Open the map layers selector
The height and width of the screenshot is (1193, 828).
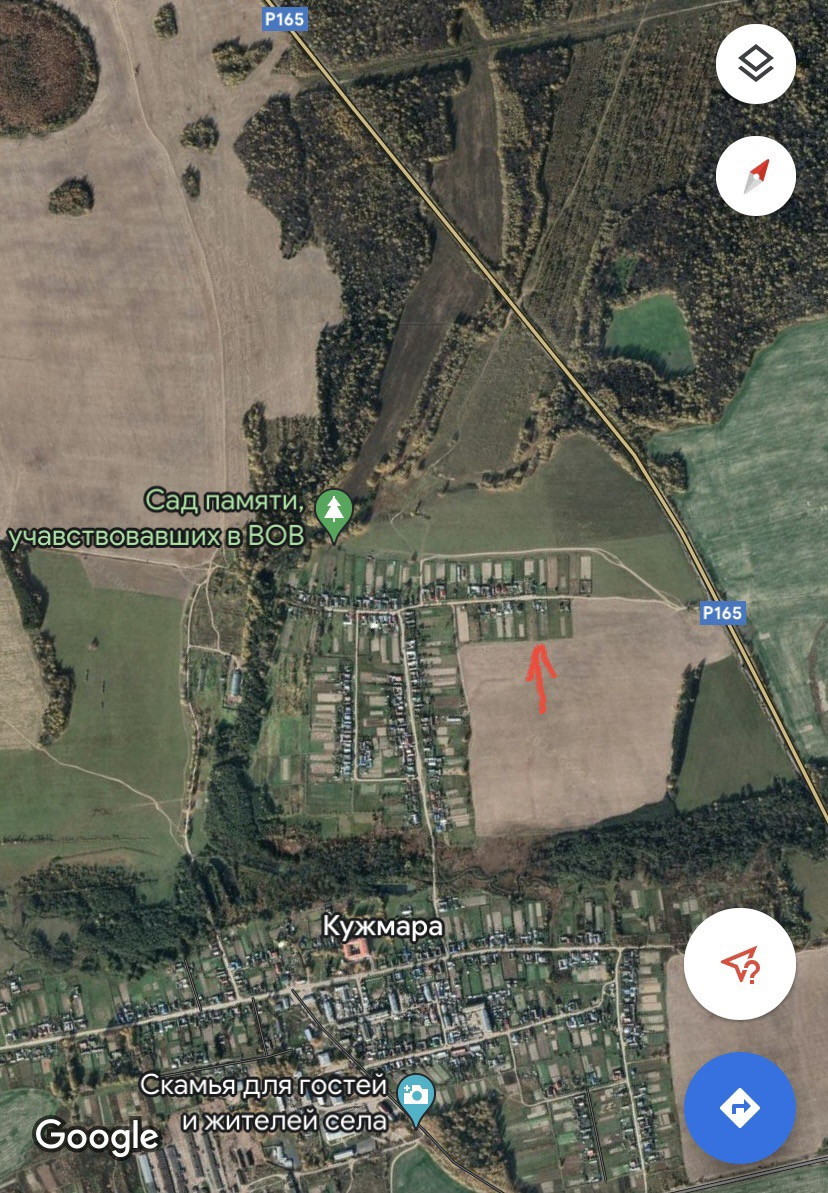click(756, 65)
